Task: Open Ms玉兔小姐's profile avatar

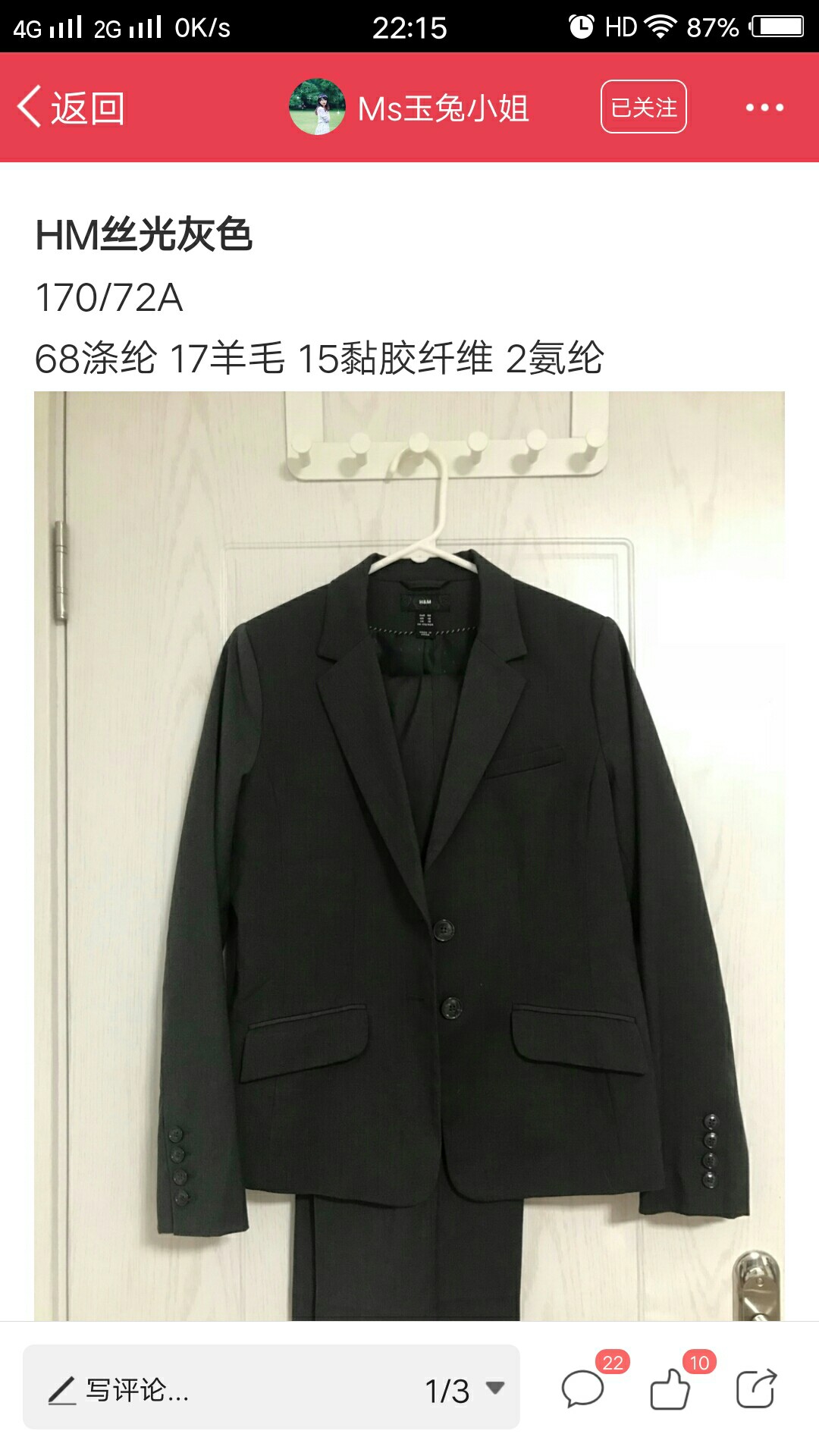Action: 317,107
